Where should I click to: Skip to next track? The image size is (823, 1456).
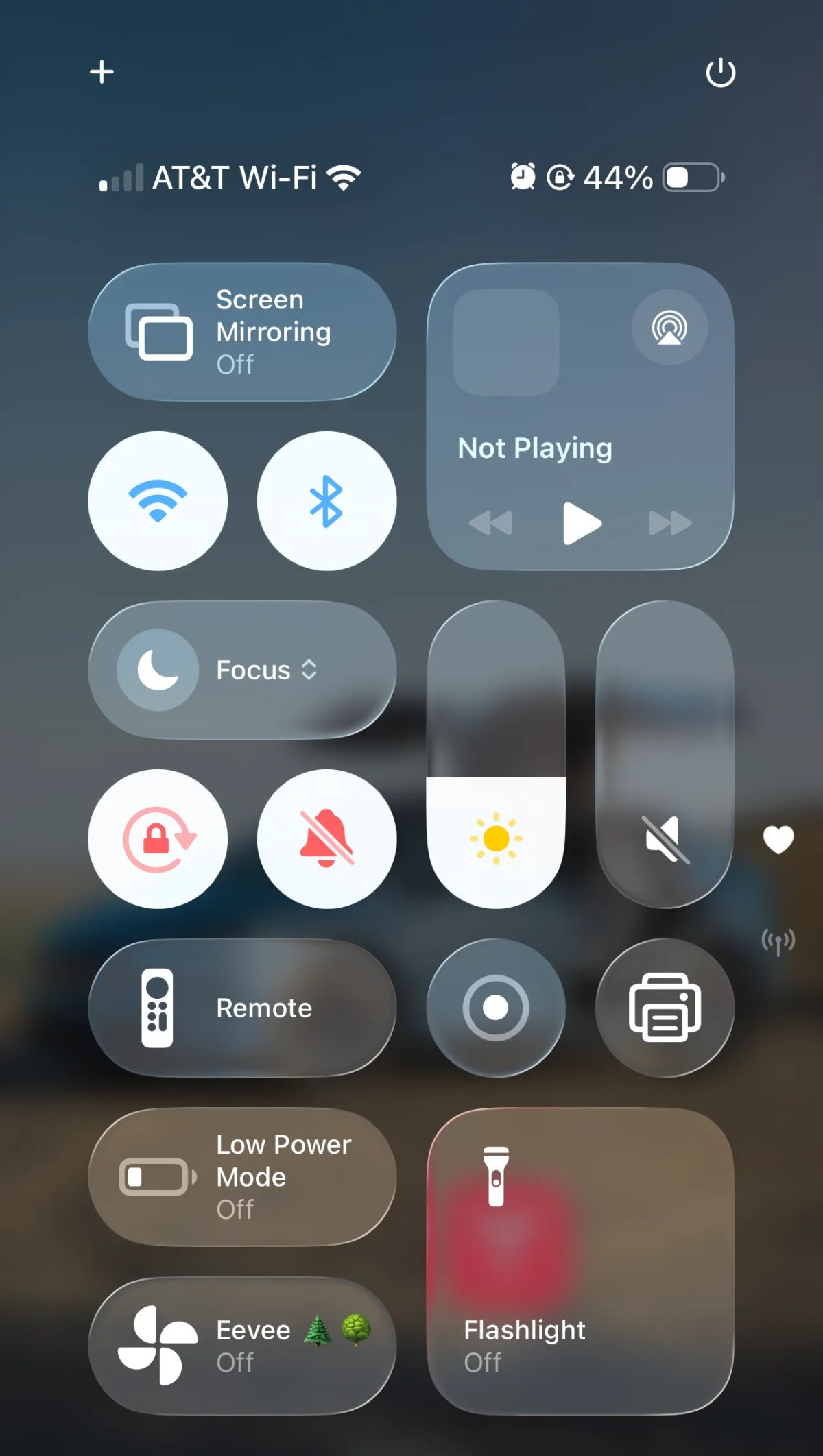pos(670,524)
